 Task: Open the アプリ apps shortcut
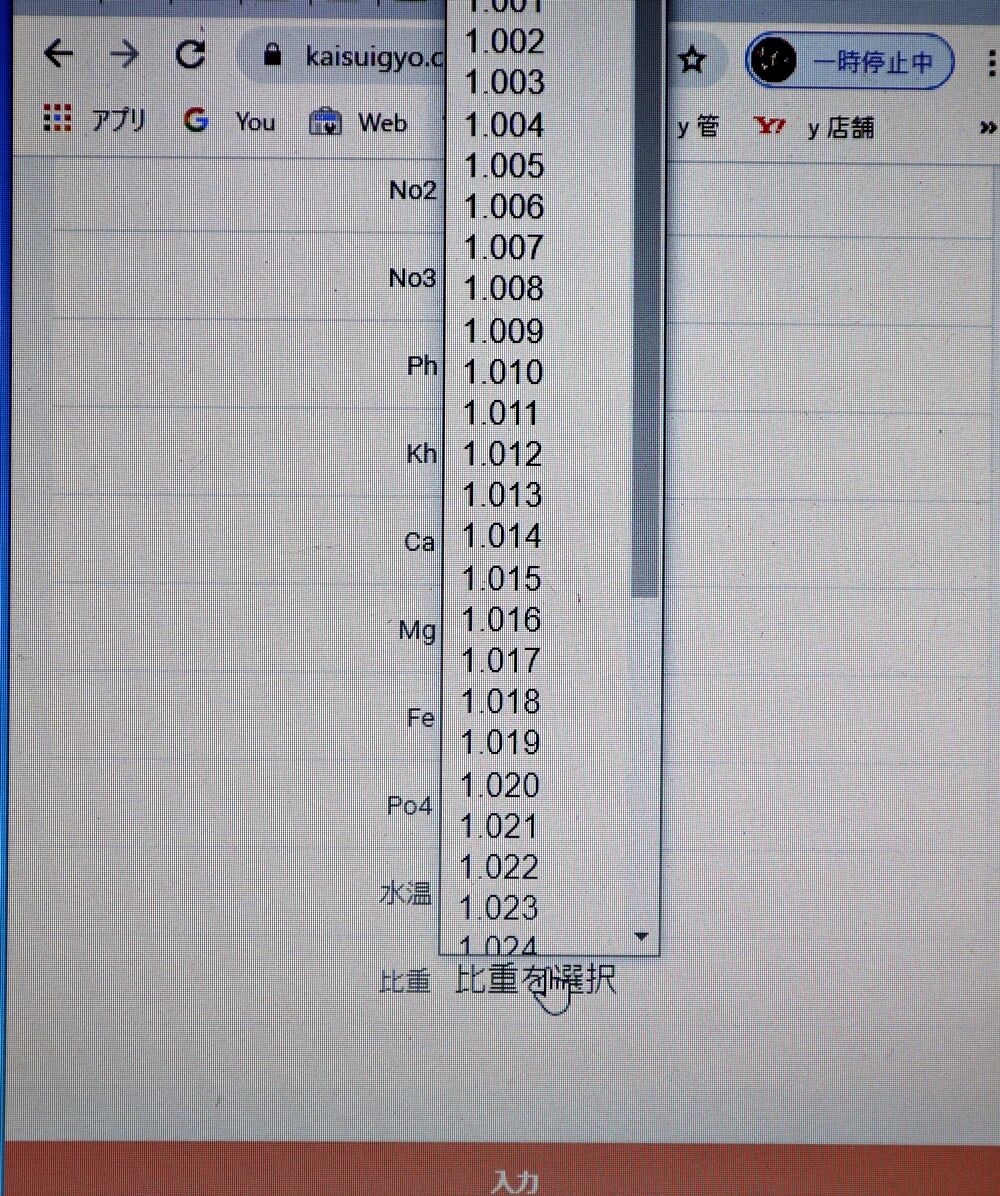pyautogui.click(x=94, y=120)
